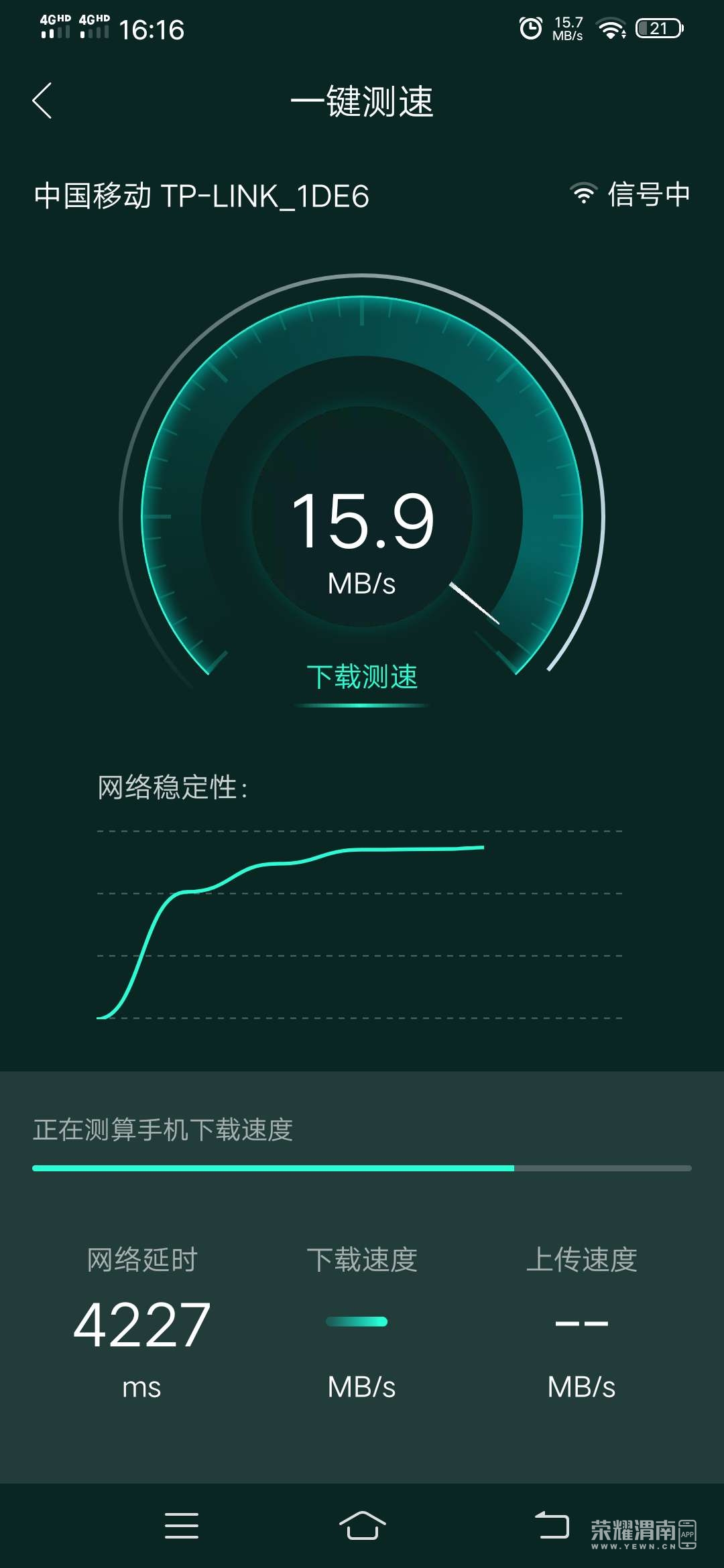Open recent apps from the navigation bar

(x=181, y=1526)
